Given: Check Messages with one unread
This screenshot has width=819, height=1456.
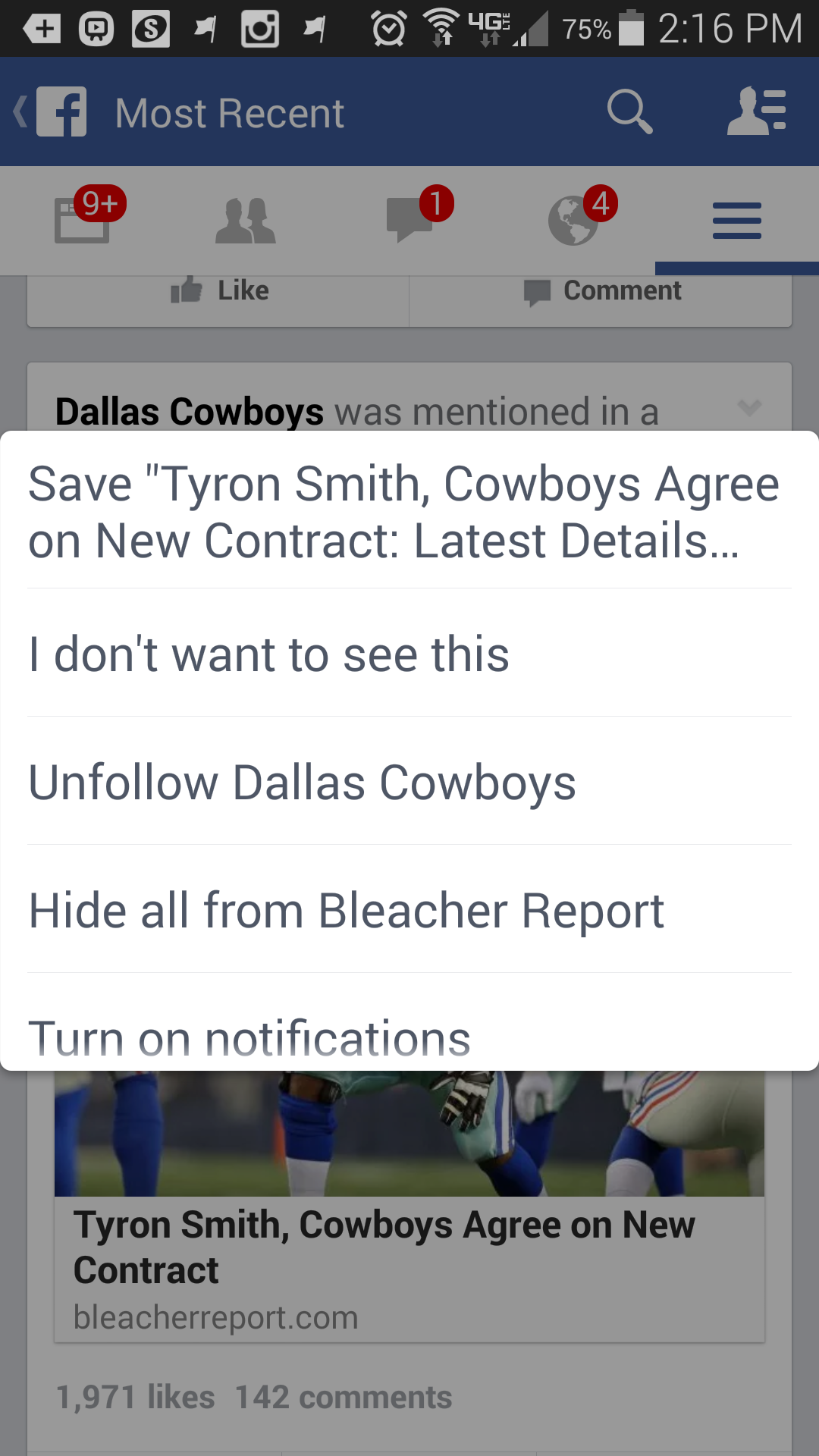Looking at the screenshot, I should pyautogui.click(x=409, y=220).
